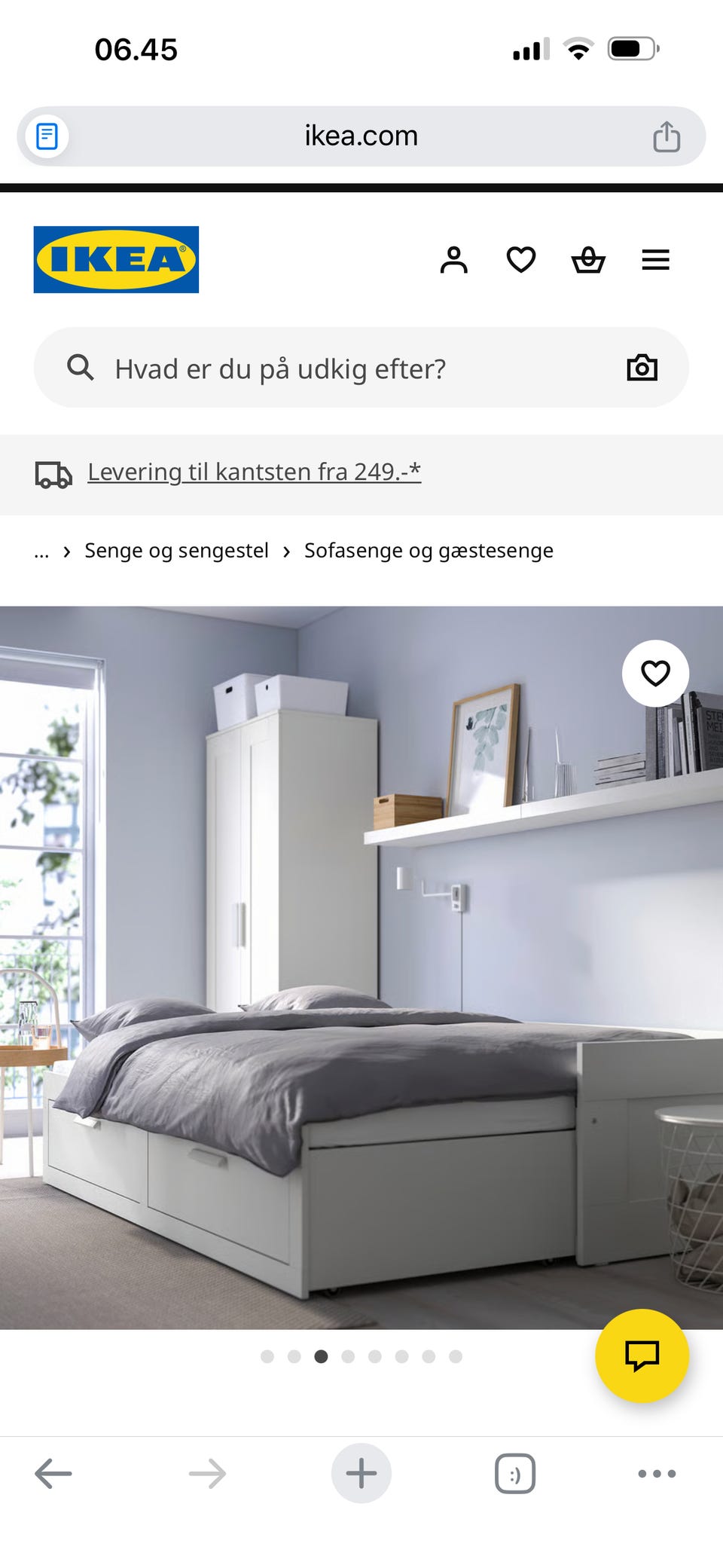
Task: Open the account profile icon
Action: pyautogui.click(x=454, y=259)
